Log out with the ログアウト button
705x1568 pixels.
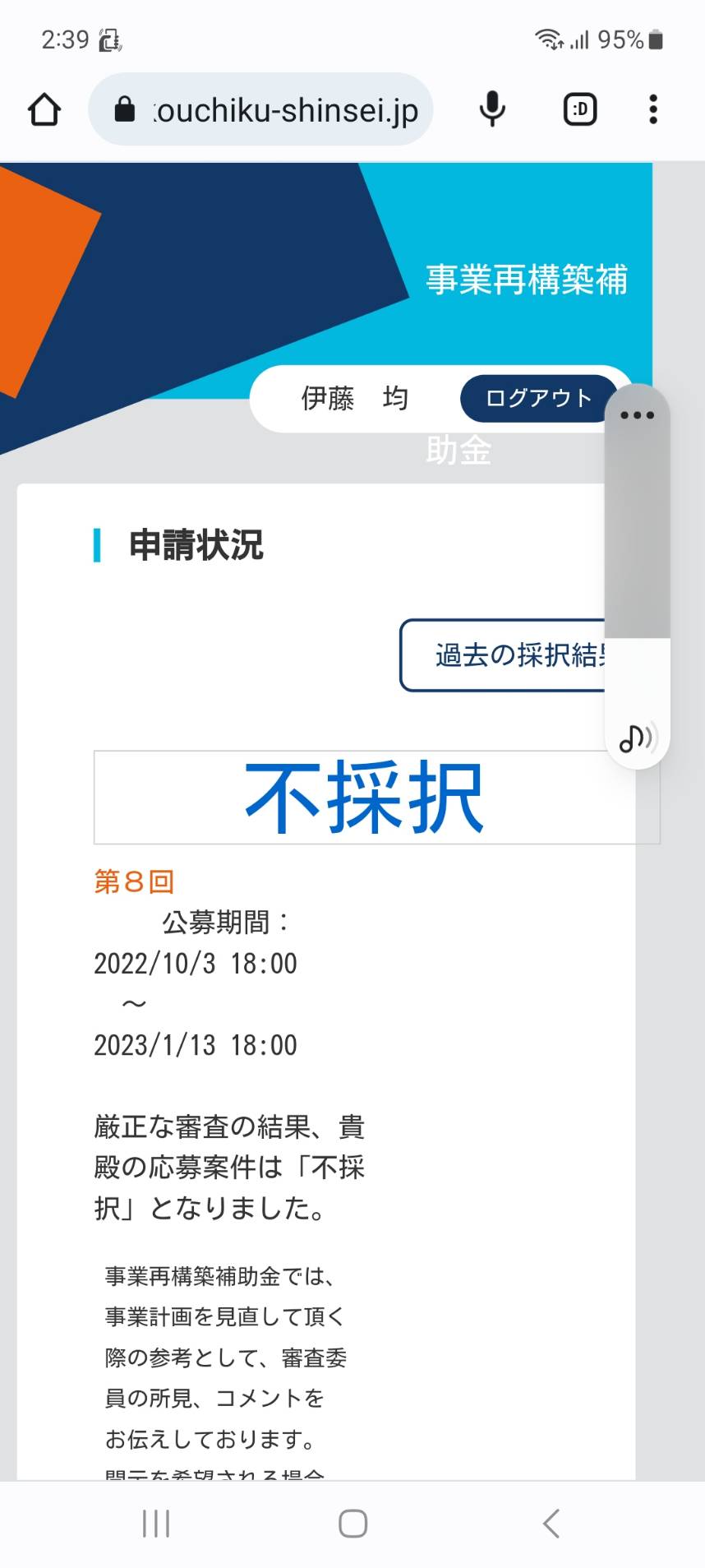538,399
